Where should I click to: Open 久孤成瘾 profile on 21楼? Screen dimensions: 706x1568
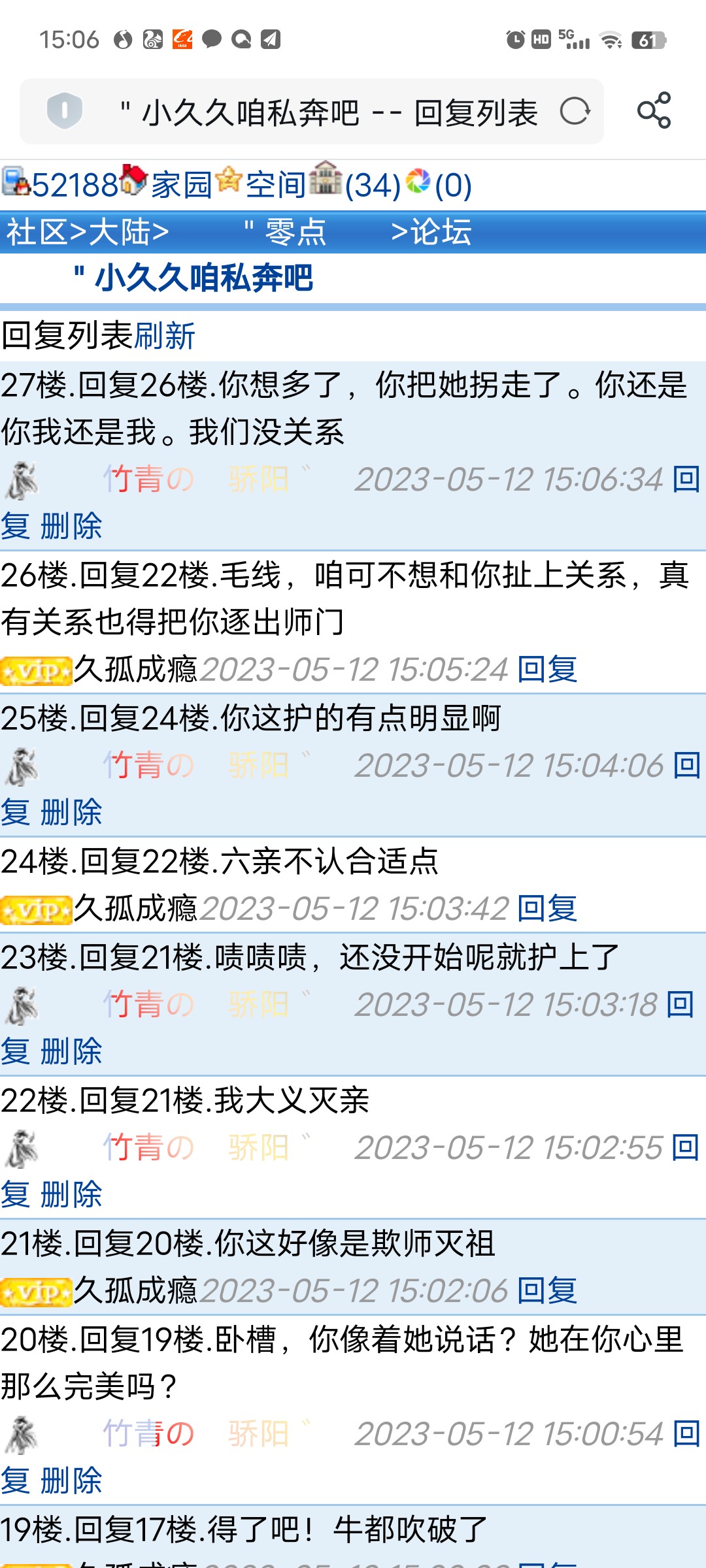[x=135, y=1290]
